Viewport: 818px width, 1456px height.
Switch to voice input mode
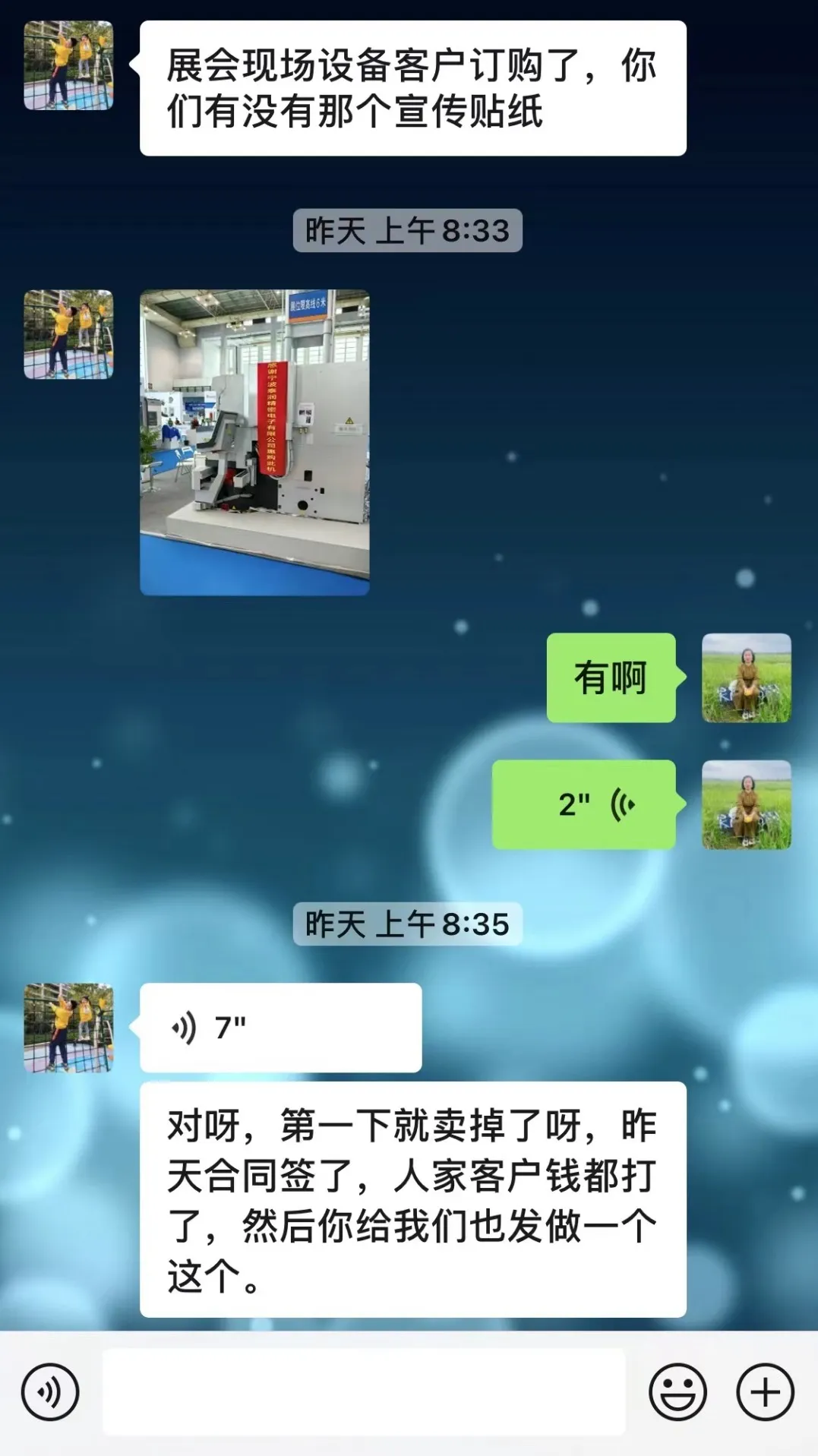click(x=50, y=1391)
